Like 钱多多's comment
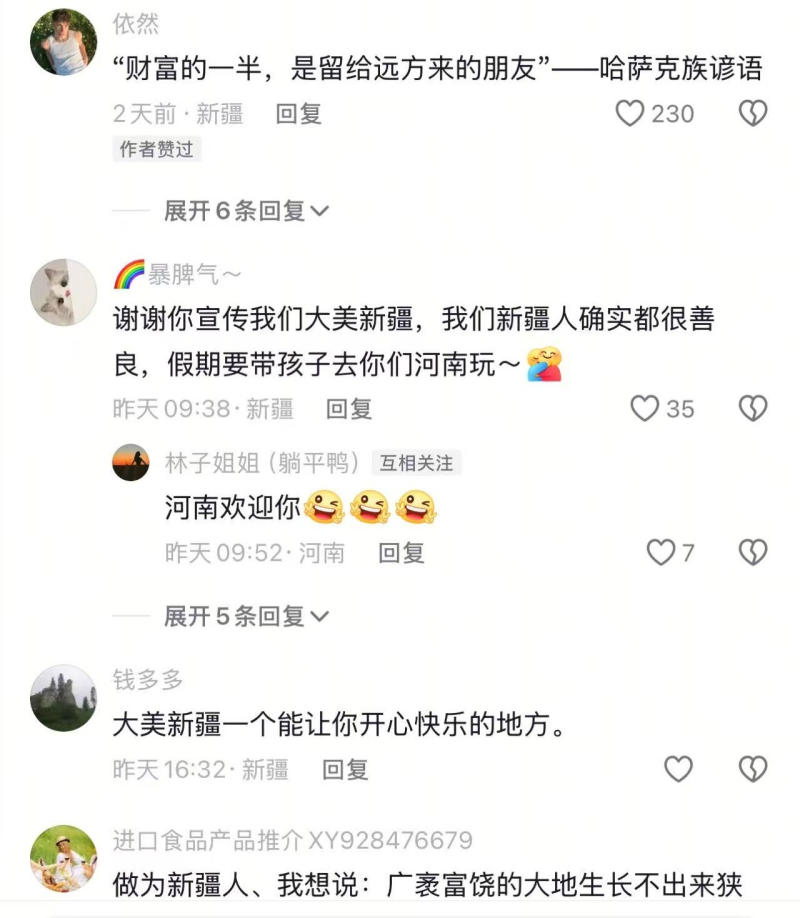The image size is (800, 918). click(679, 769)
